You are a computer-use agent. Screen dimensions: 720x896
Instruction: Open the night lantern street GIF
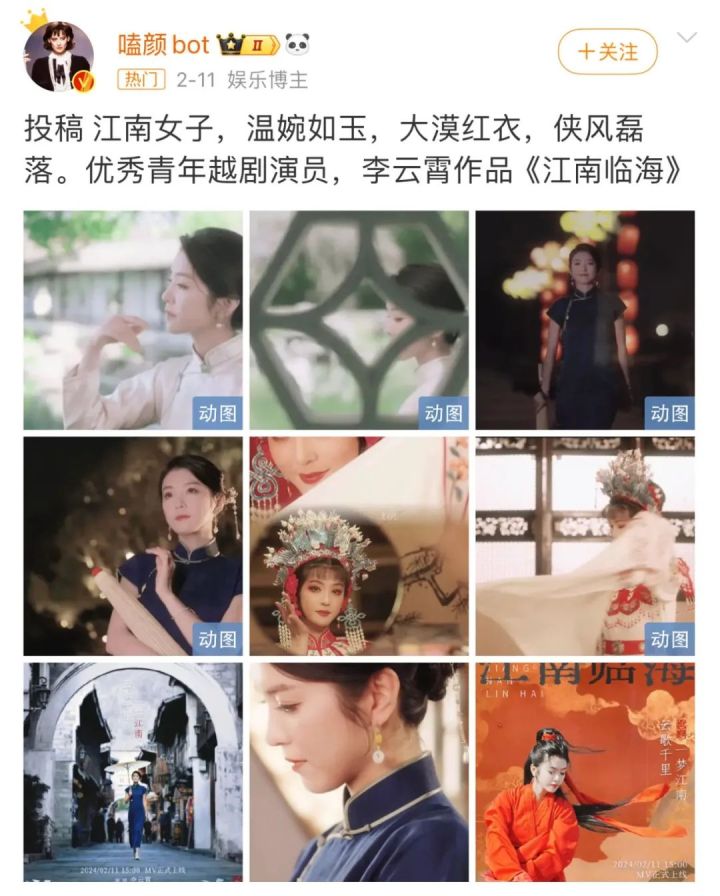(x=585, y=320)
